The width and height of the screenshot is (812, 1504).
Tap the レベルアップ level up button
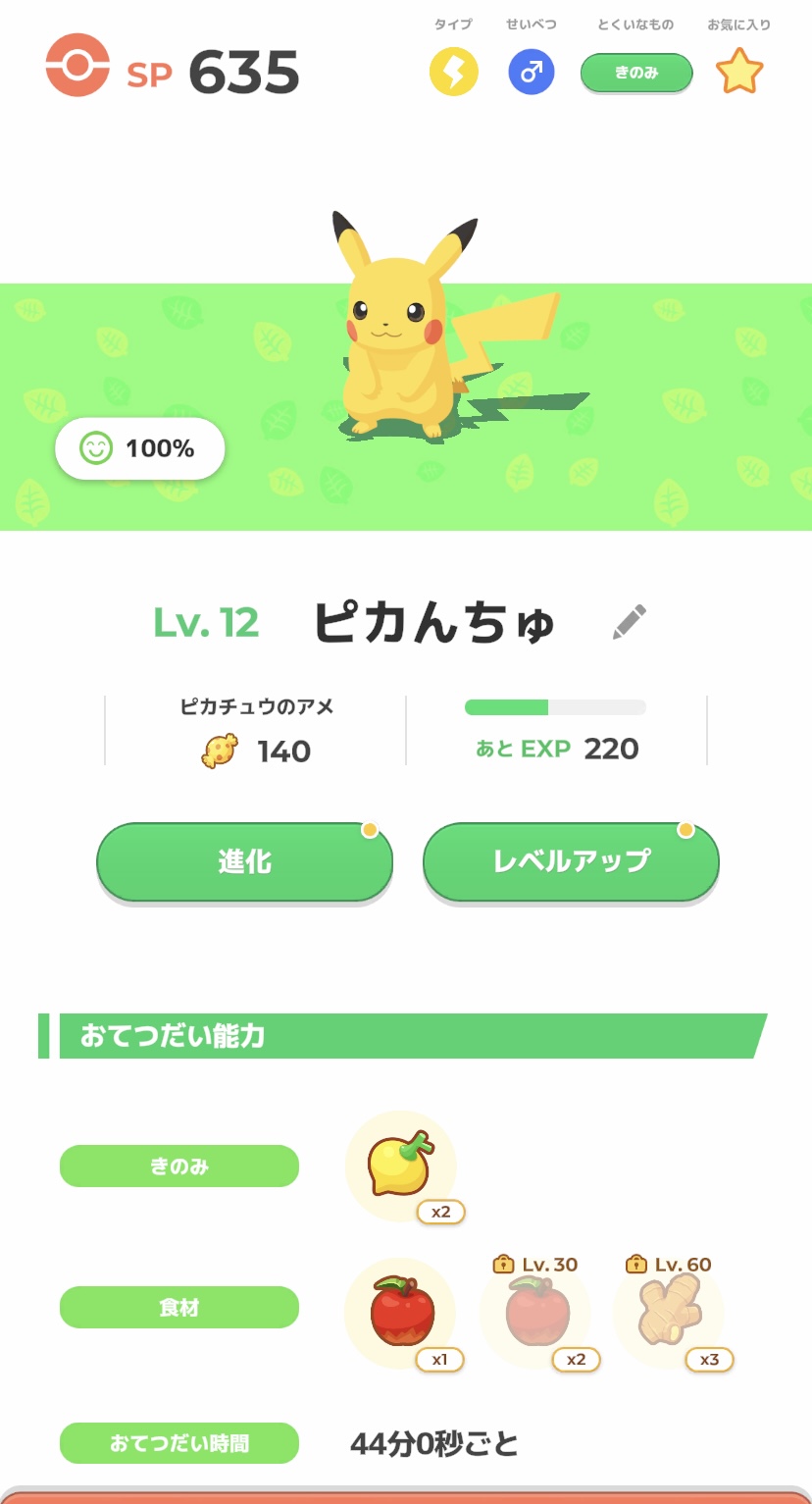[571, 861]
